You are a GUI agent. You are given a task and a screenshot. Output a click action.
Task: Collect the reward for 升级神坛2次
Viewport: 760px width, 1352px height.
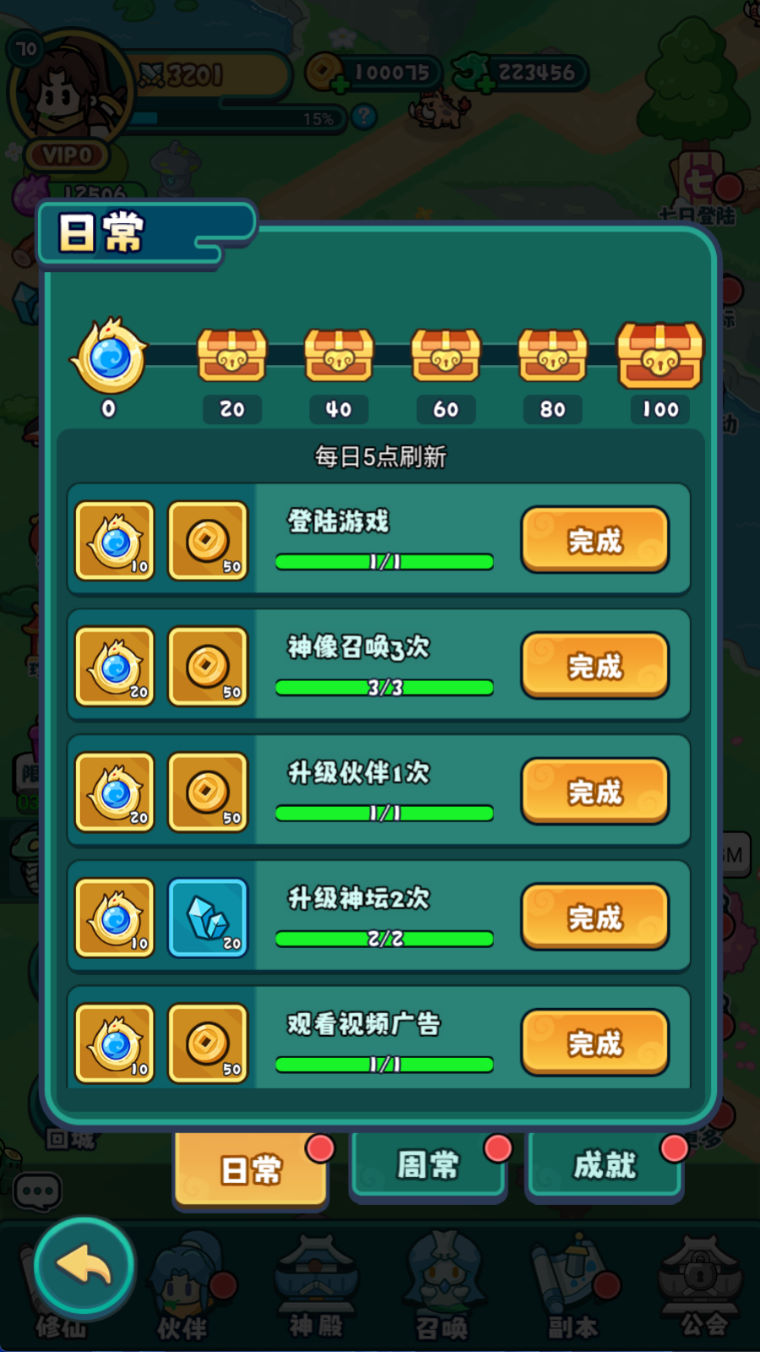coord(594,918)
